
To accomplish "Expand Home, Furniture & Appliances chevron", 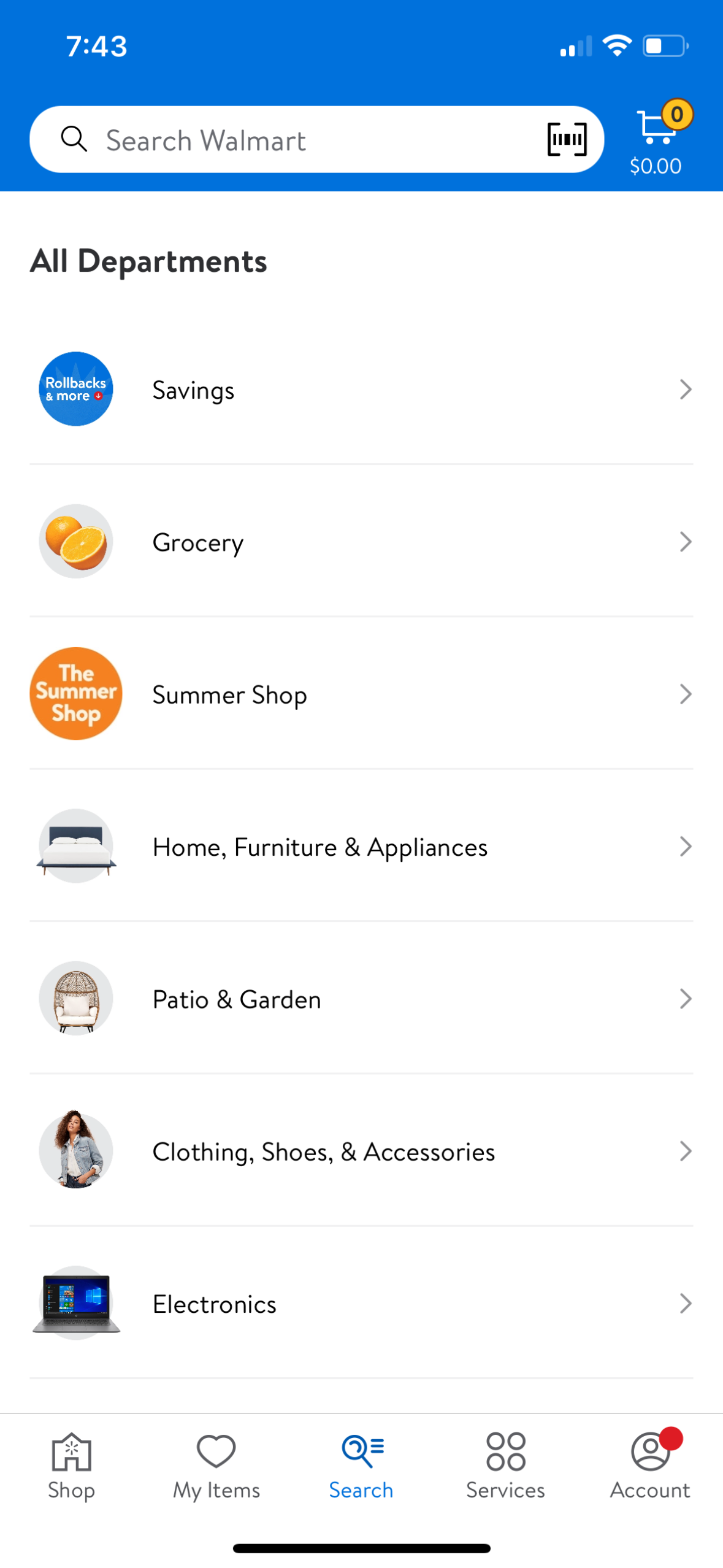I will [x=686, y=846].
